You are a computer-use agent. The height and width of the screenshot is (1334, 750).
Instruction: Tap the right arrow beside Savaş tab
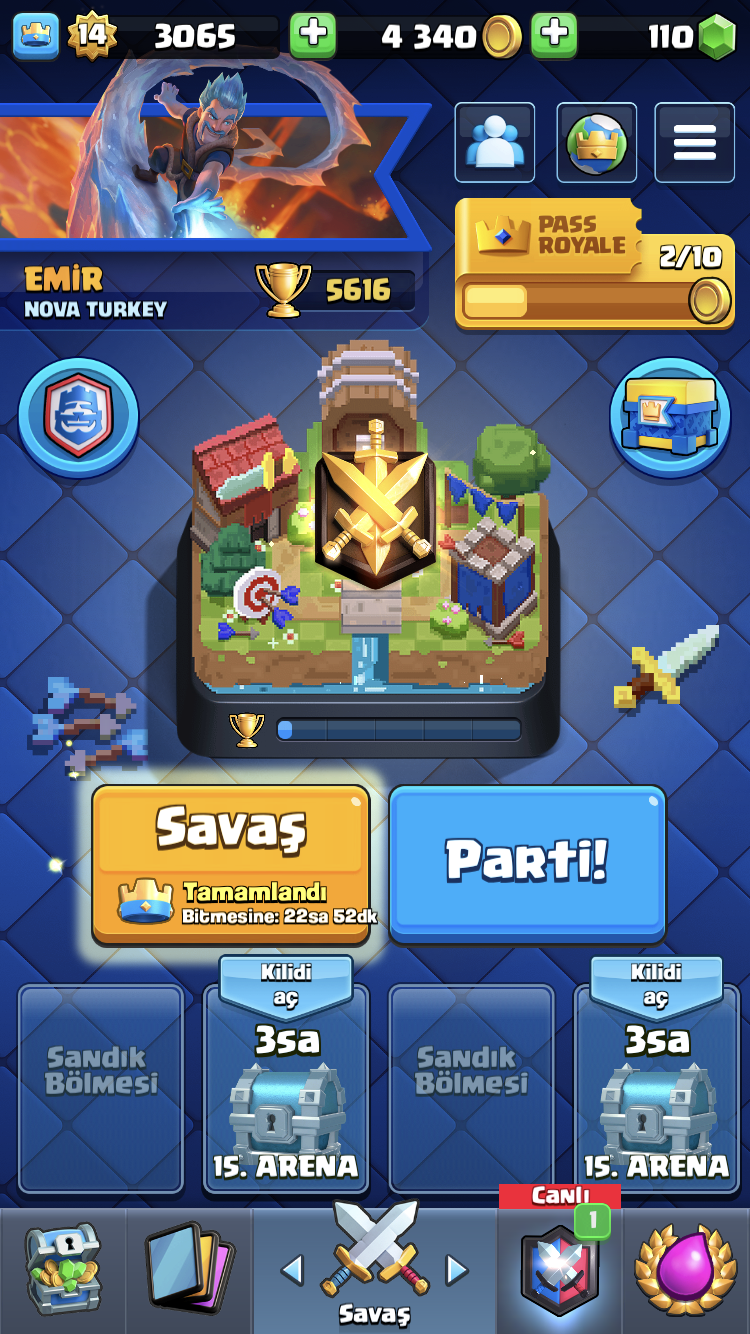coord(456,1270)
